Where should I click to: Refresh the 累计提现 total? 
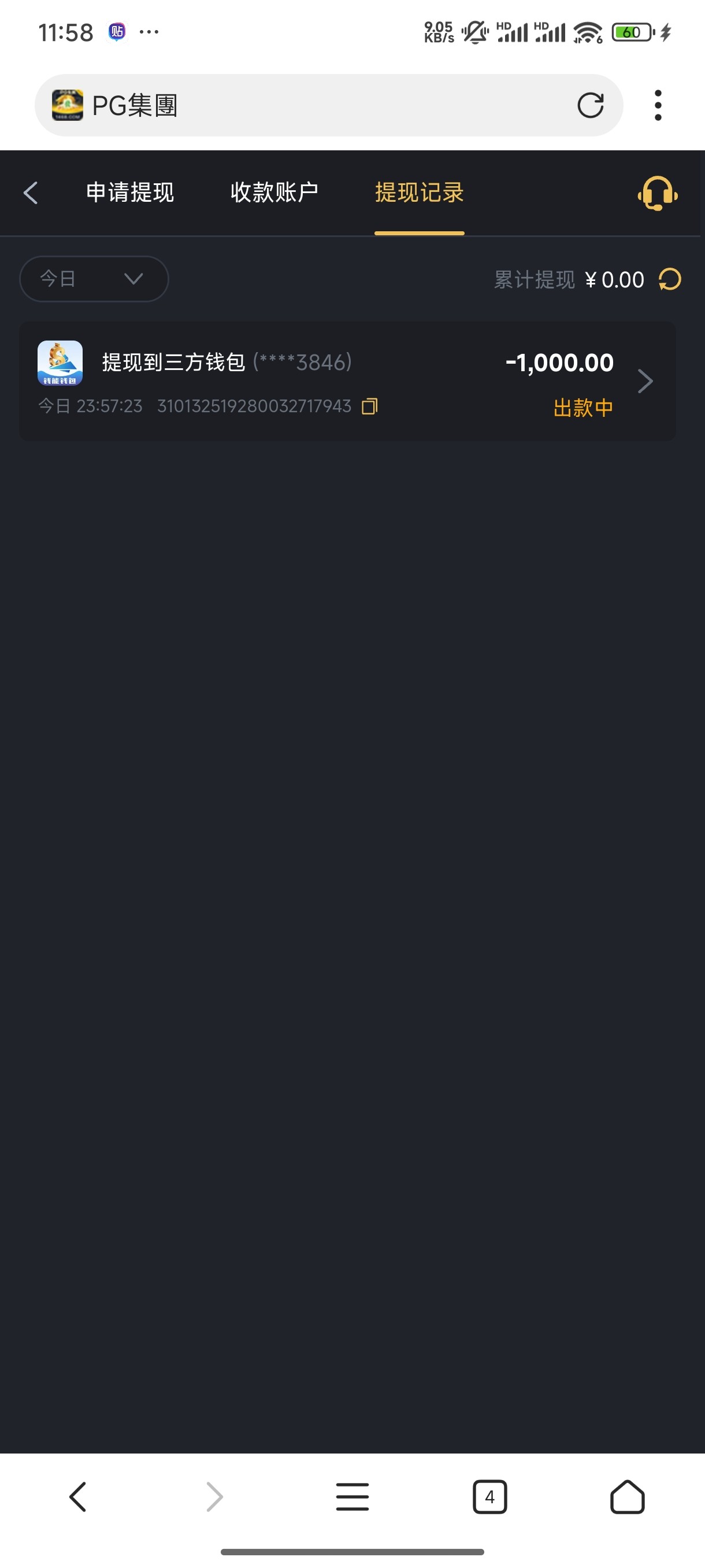click(x=670, y=279)
